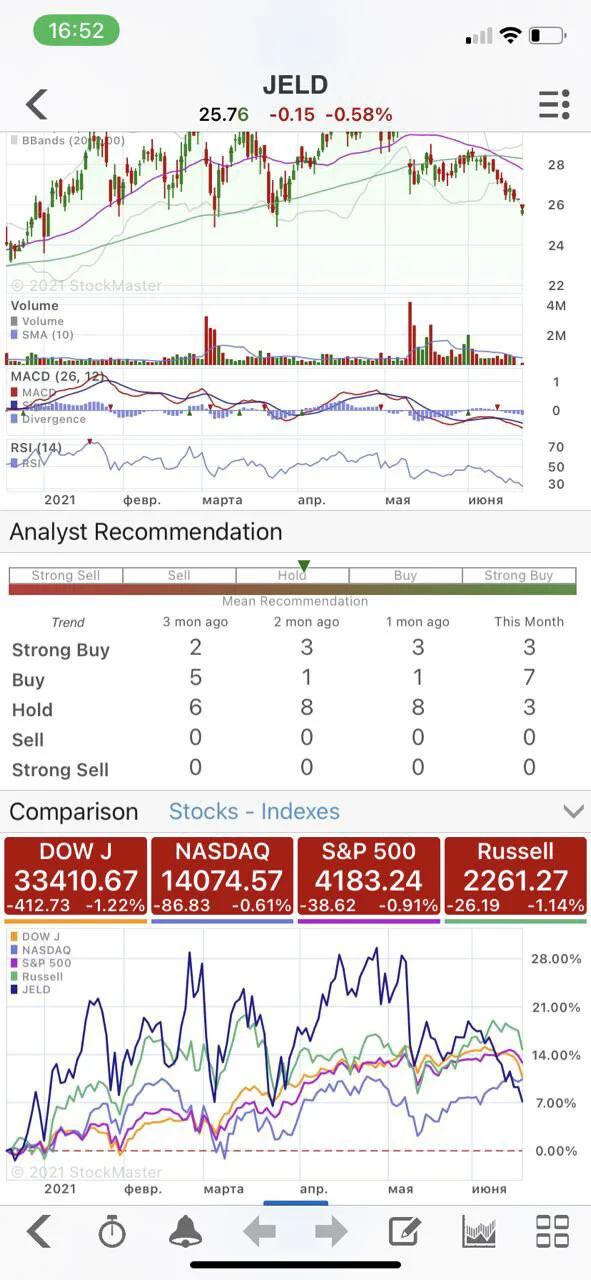591x1280 pixels.
Task: Open the Russell index tile
Action: 515,878
